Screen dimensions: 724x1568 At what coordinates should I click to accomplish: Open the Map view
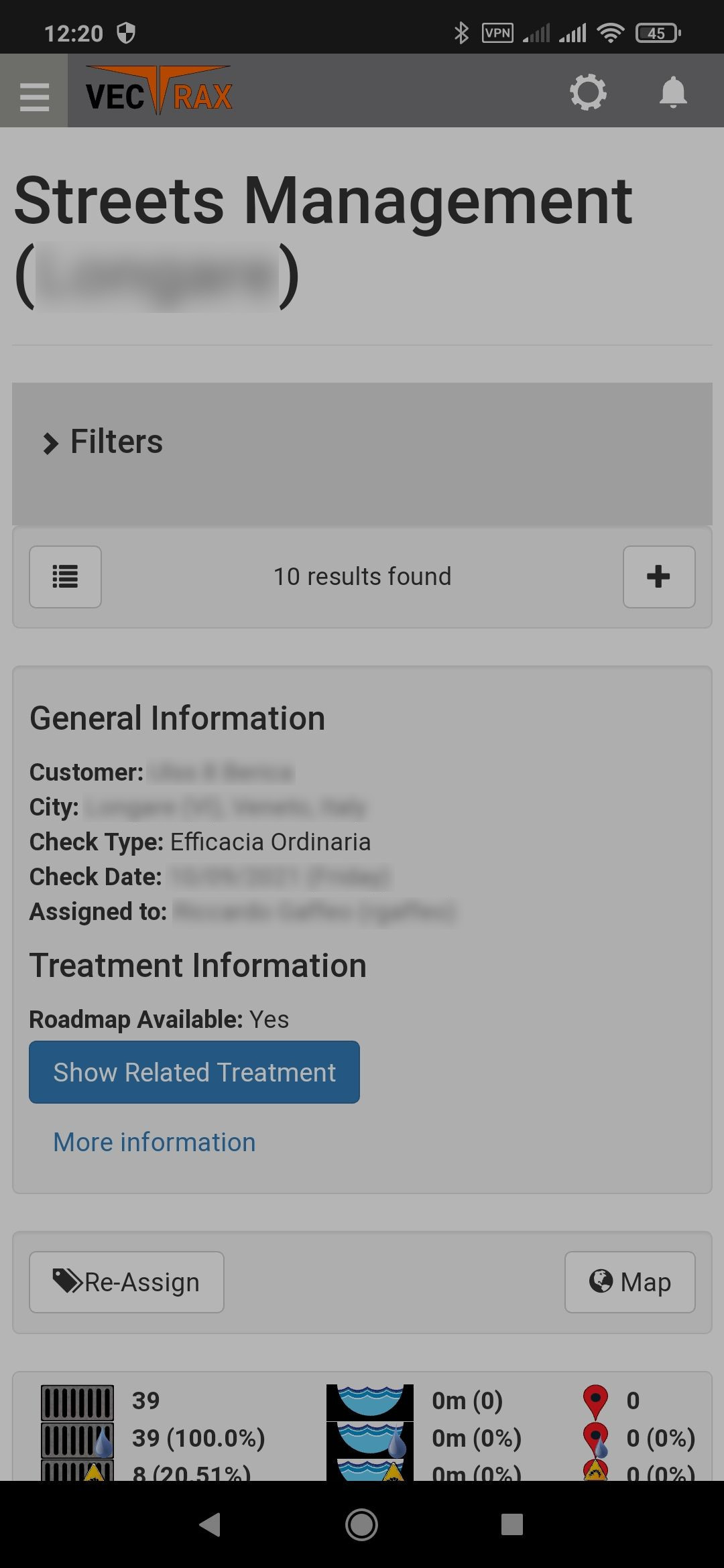click(x=629, y=1282)
